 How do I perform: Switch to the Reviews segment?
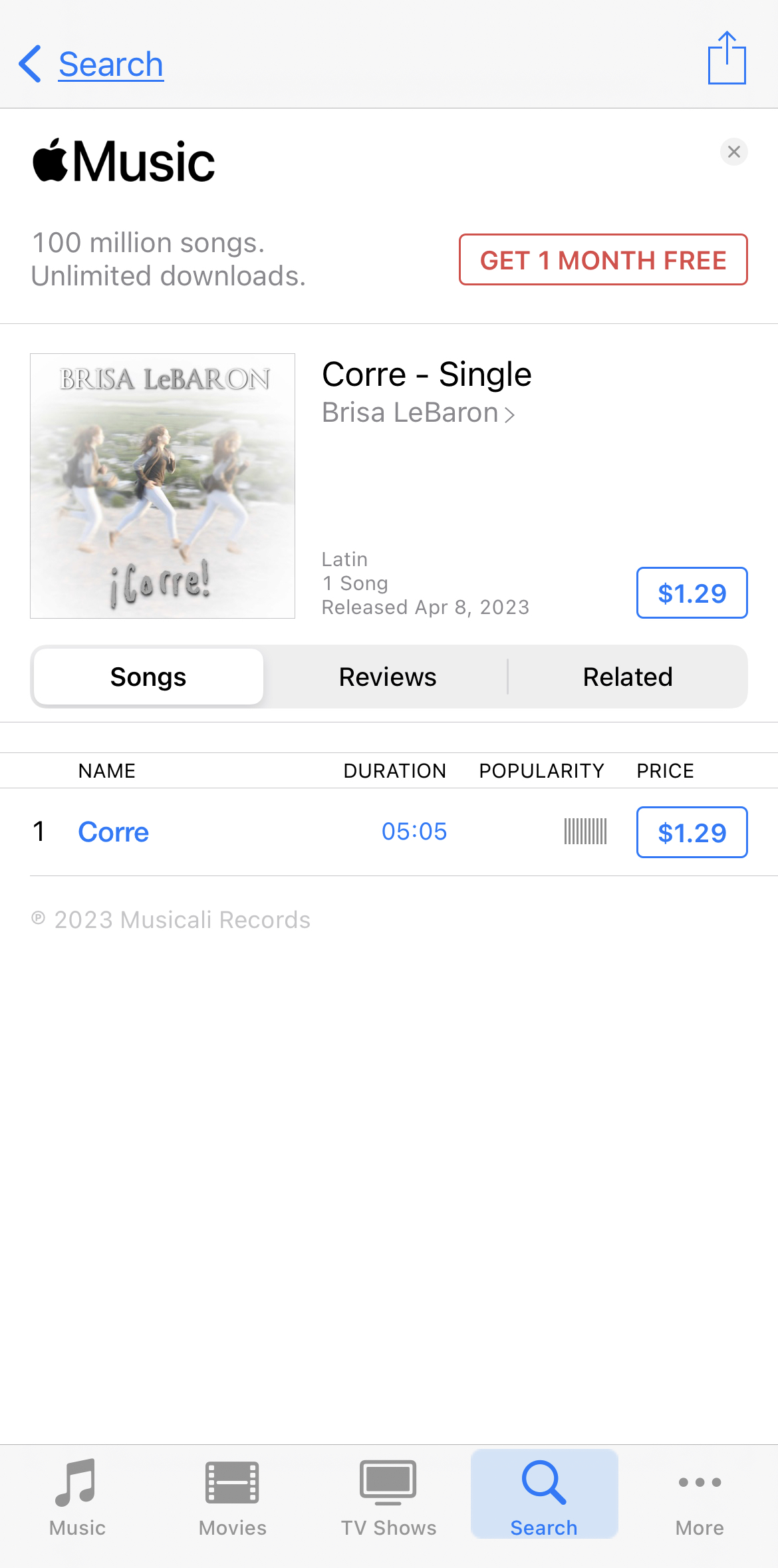click(388, 677)
